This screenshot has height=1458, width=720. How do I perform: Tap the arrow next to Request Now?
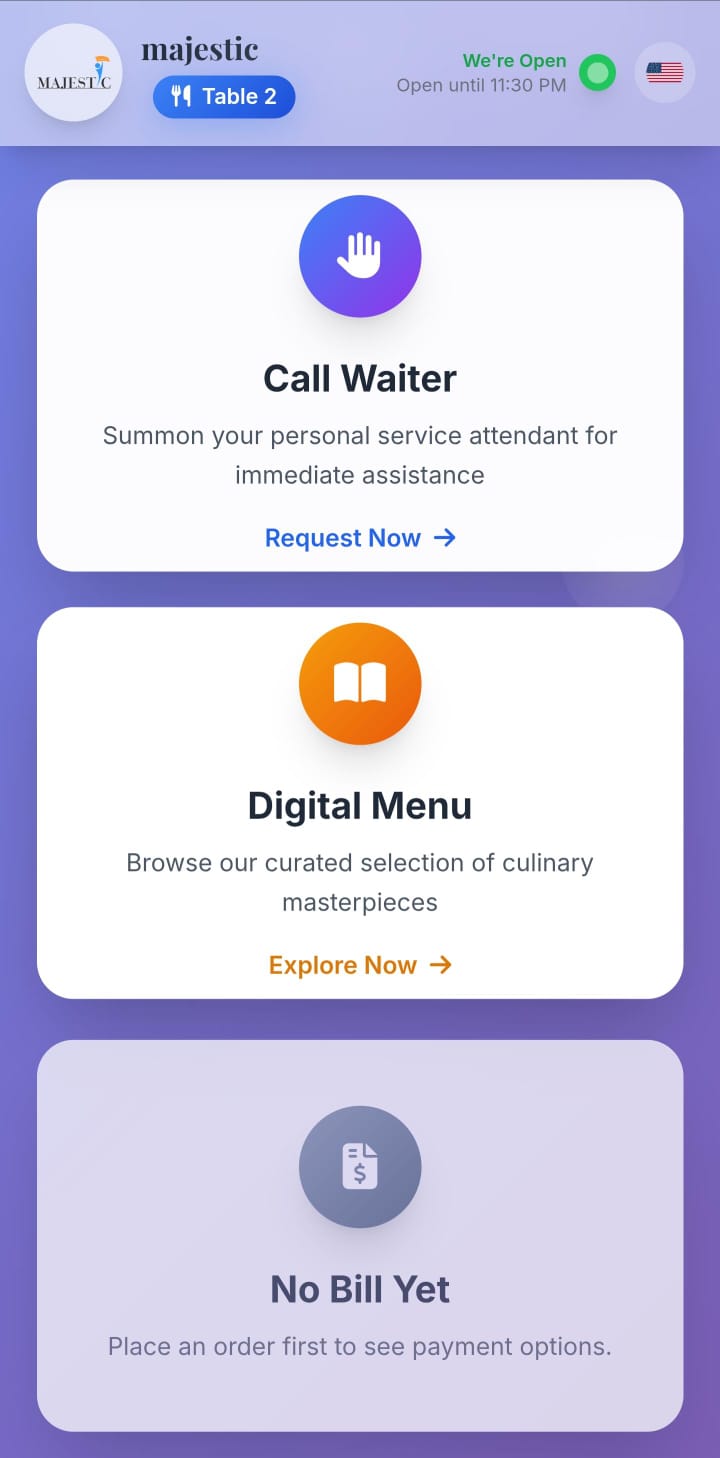pyautogui.click(x=446, y=538)
